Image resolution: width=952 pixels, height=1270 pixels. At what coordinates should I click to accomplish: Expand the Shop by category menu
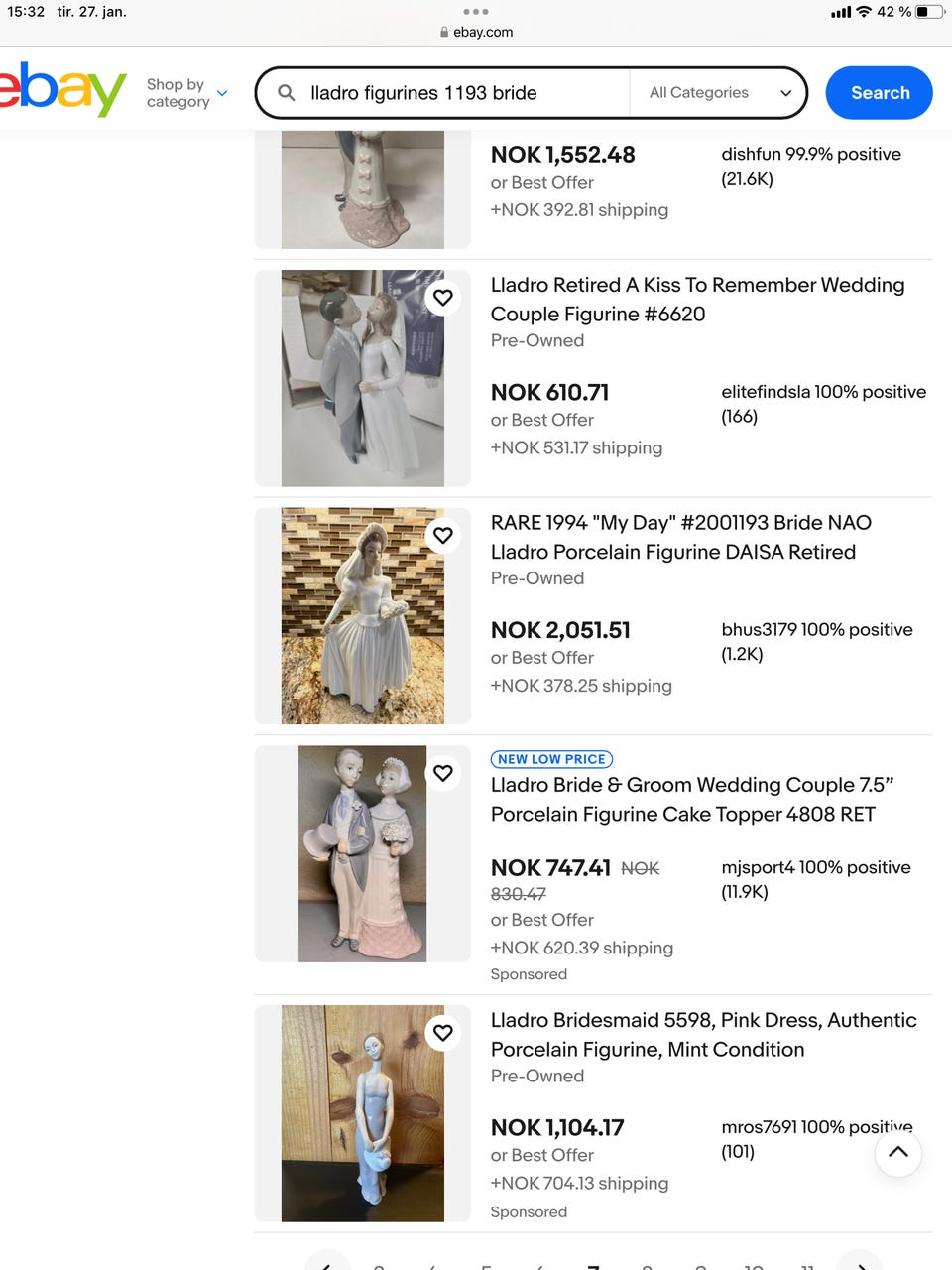(186, 92)
